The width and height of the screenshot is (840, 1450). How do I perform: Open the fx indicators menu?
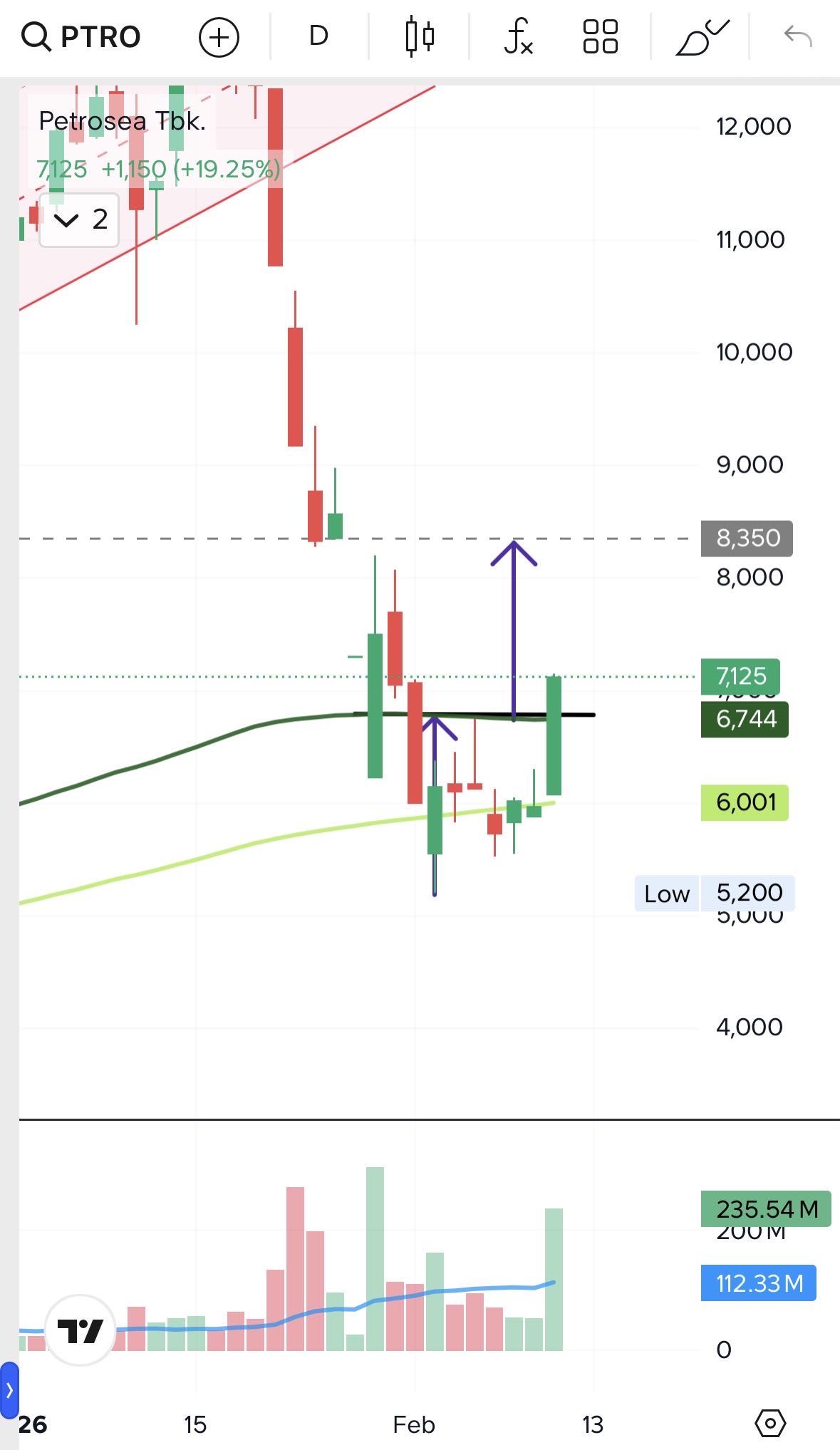coord(518,36)
